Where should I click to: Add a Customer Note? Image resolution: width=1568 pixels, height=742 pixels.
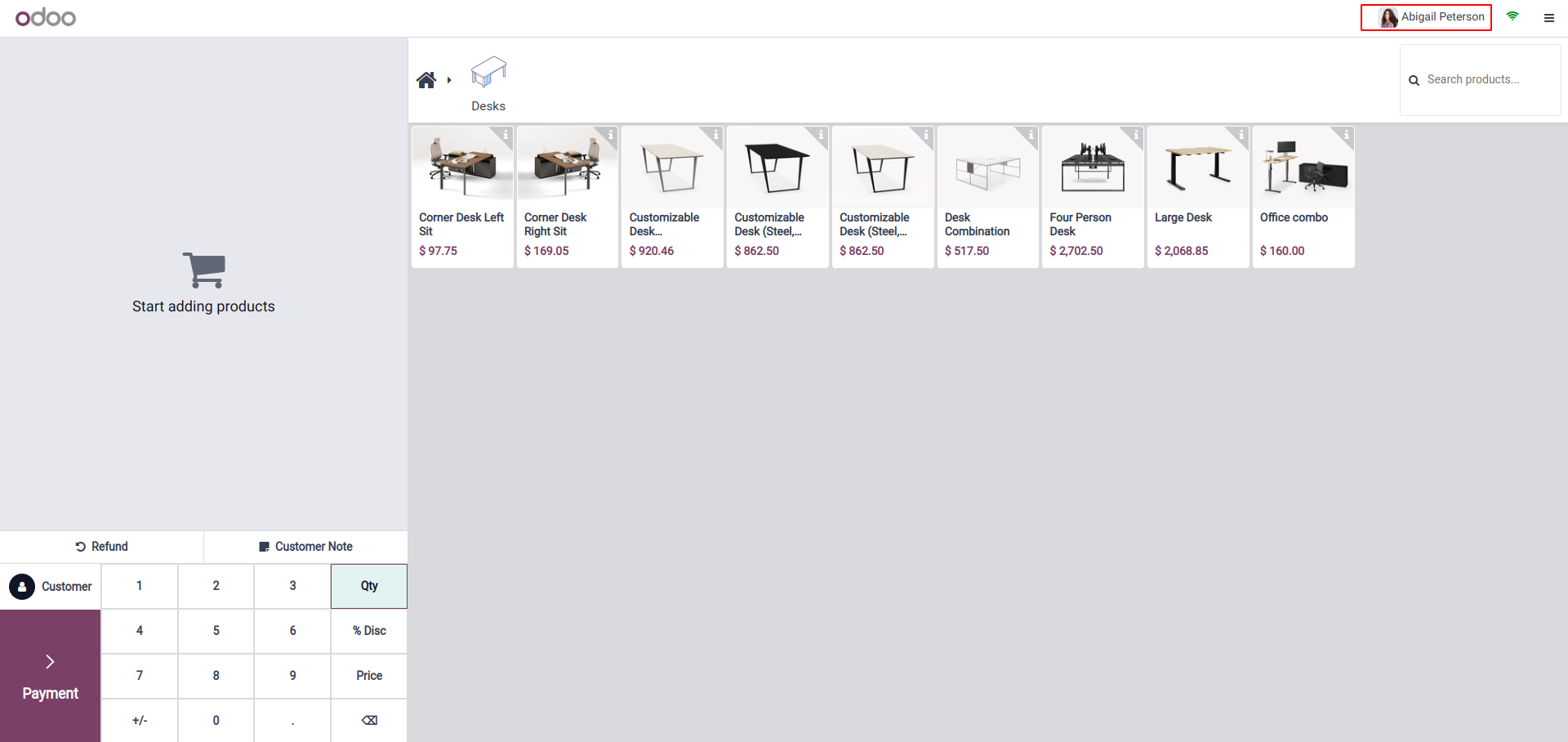305,547
